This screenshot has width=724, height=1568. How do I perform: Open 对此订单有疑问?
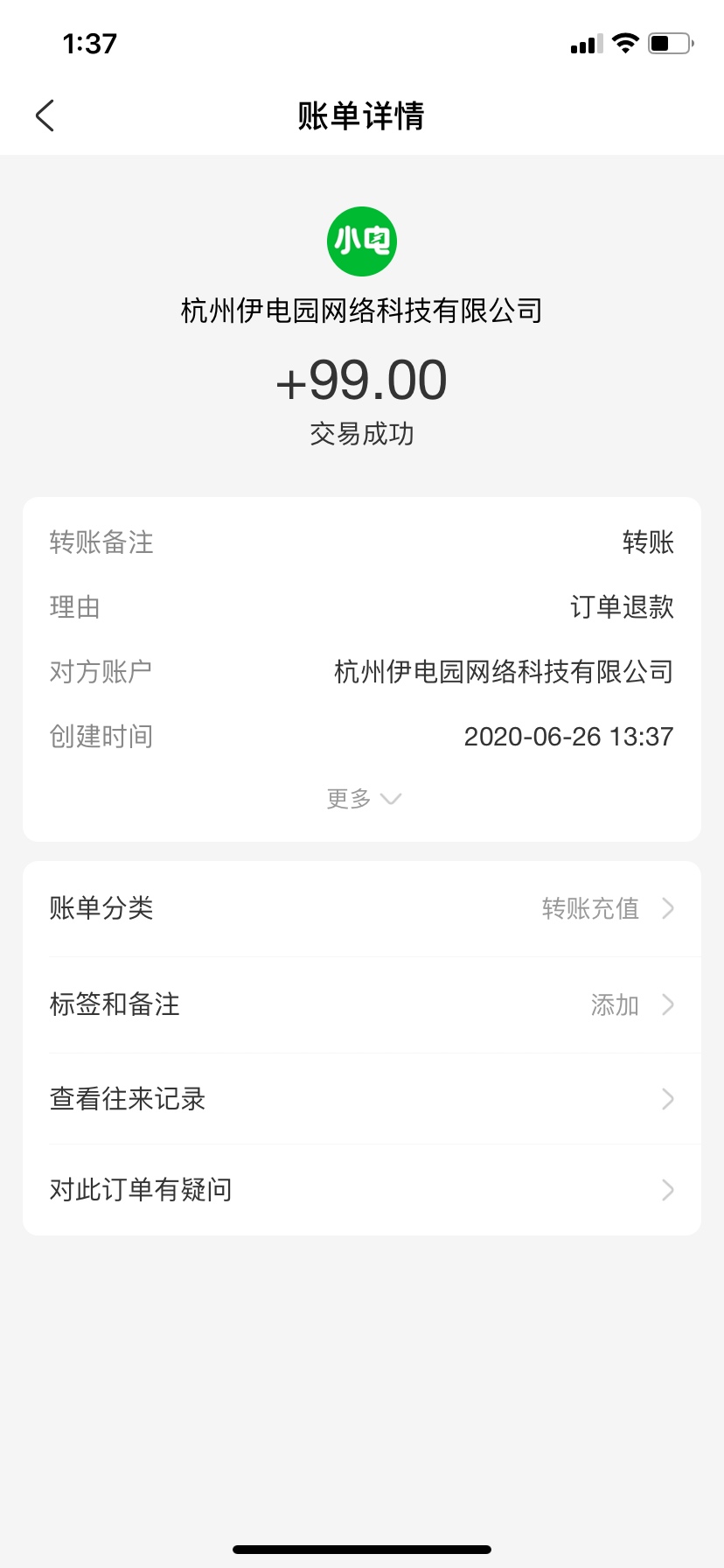(362, 1190)
